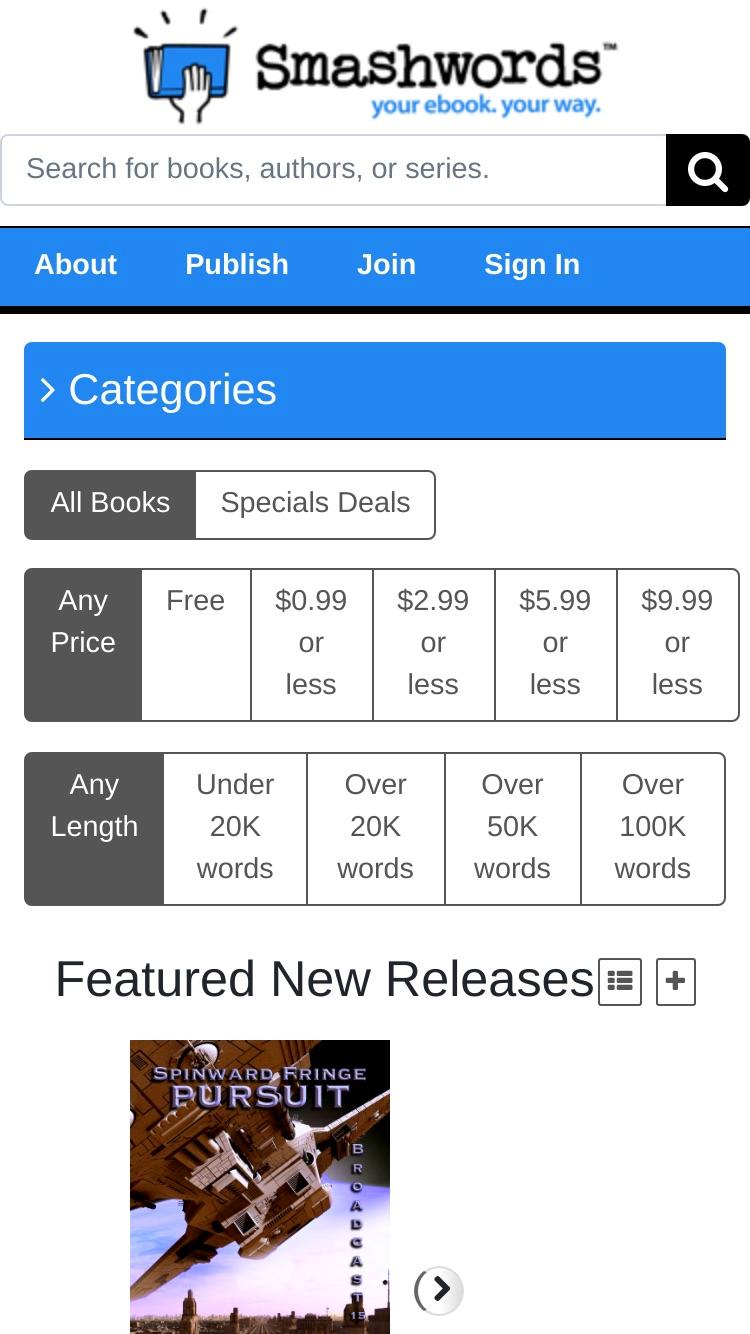
Task: Select the $0.99 or less price filter
Action: (311, 644)
